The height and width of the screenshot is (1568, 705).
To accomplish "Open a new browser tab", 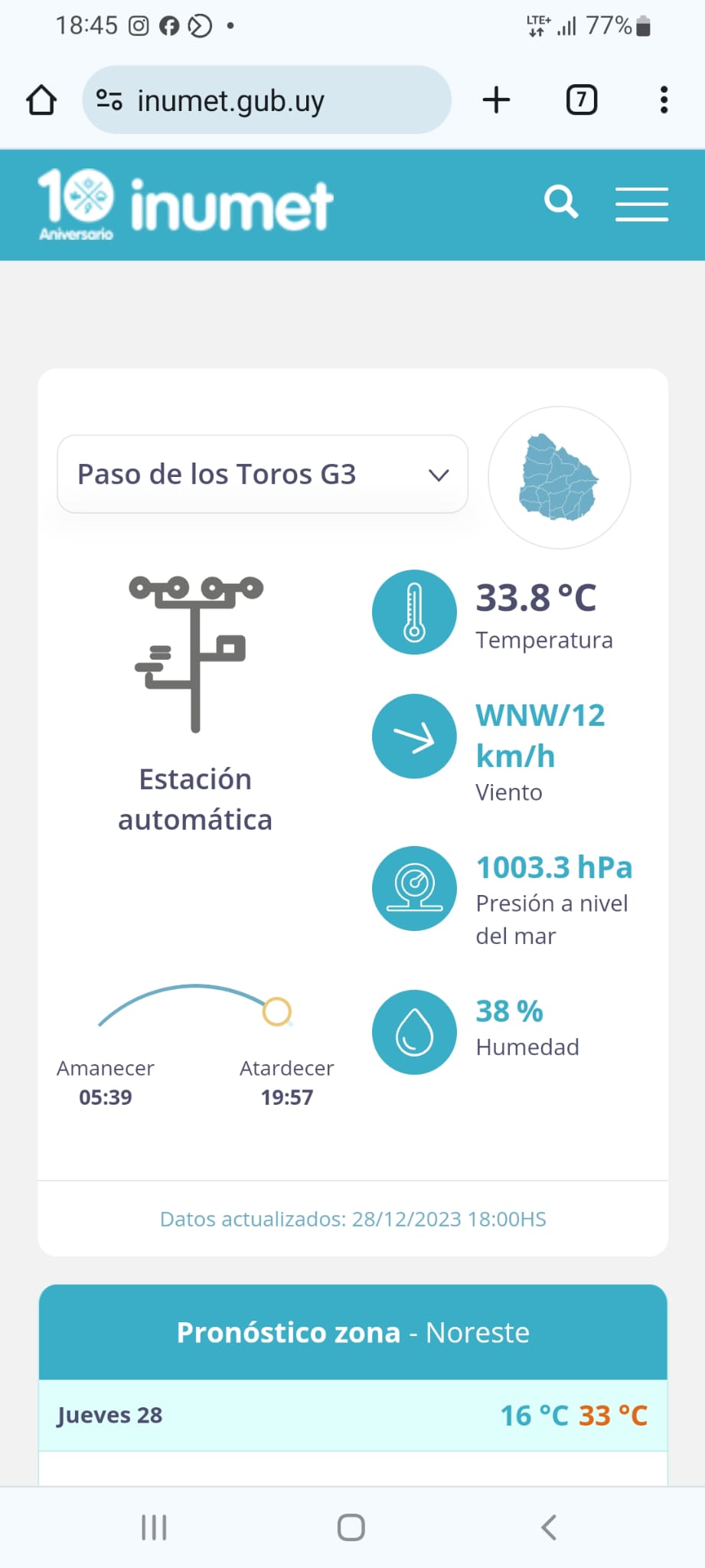I will tap(497, 100).
